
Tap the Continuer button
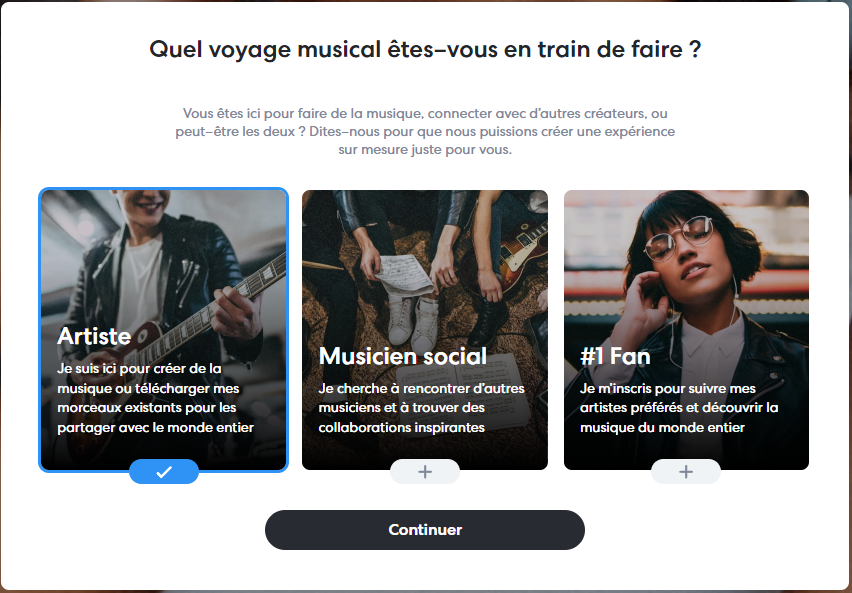(x=425, y=530)
